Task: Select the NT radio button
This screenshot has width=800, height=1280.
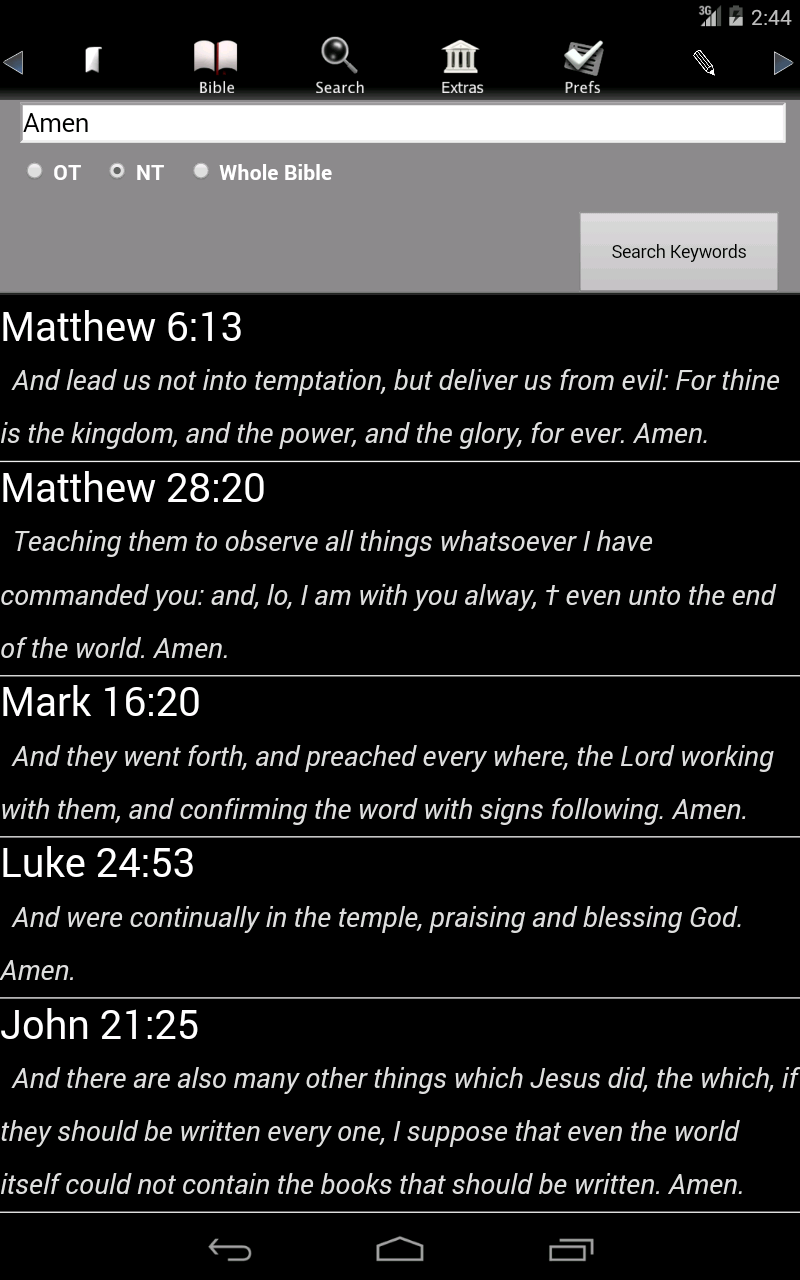Action: pyautogui.click(x=116, y=171)
